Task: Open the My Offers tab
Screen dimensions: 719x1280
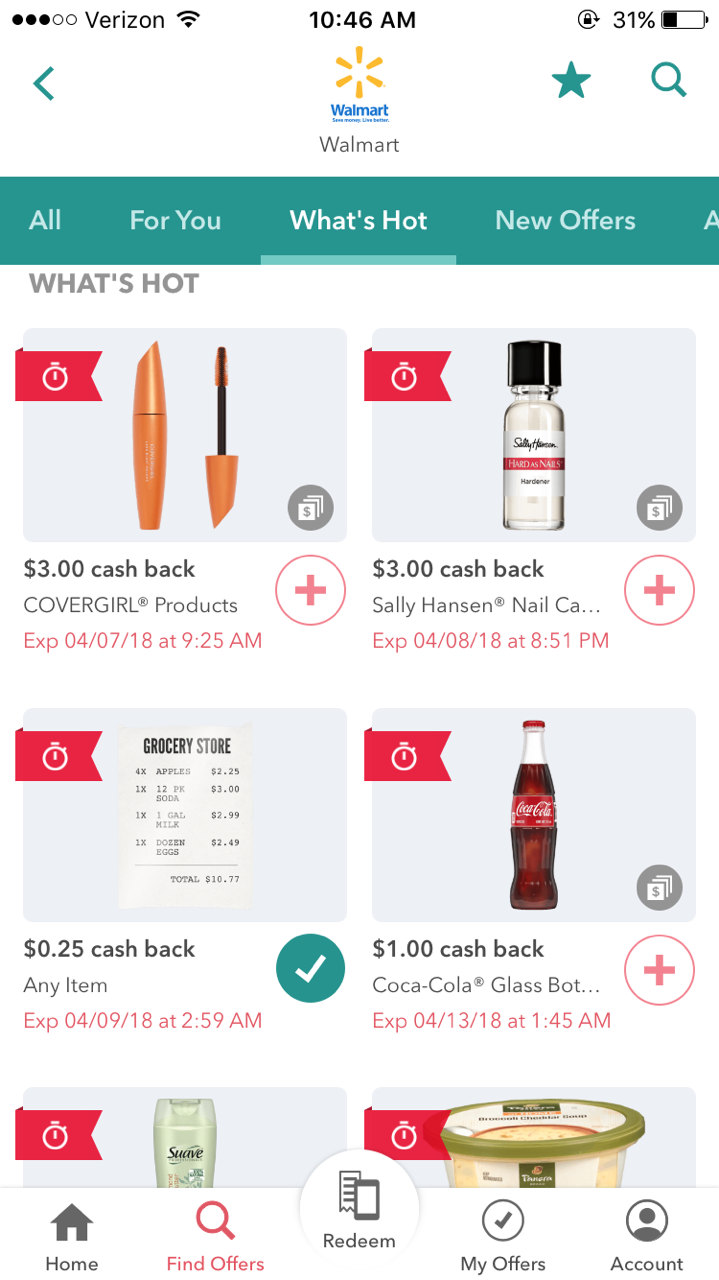Action: click(503, 1237)
